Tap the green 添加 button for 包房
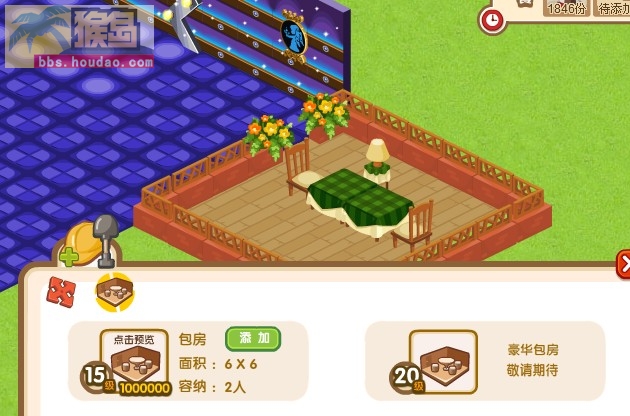Screen dimensions: 630x416 pos(252,338)
